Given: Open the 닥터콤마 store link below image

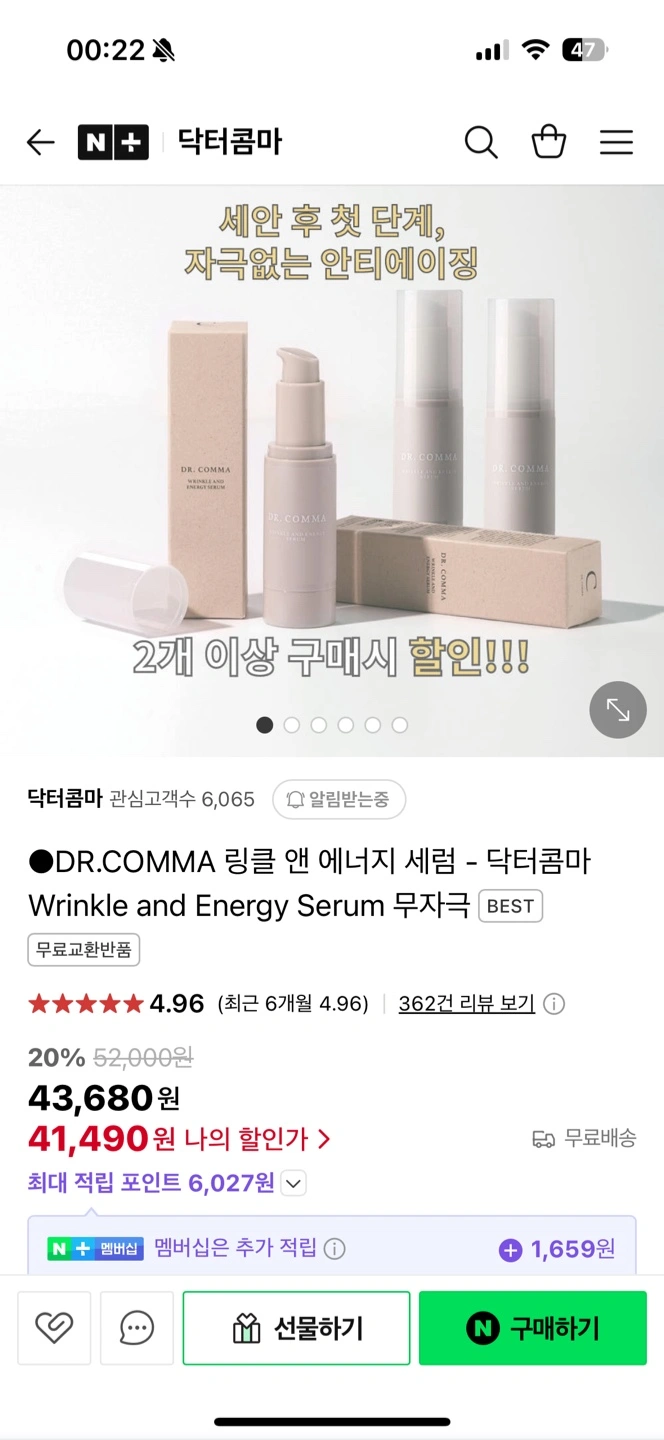Looking at the screenshot, I should [x=65, y=799].
